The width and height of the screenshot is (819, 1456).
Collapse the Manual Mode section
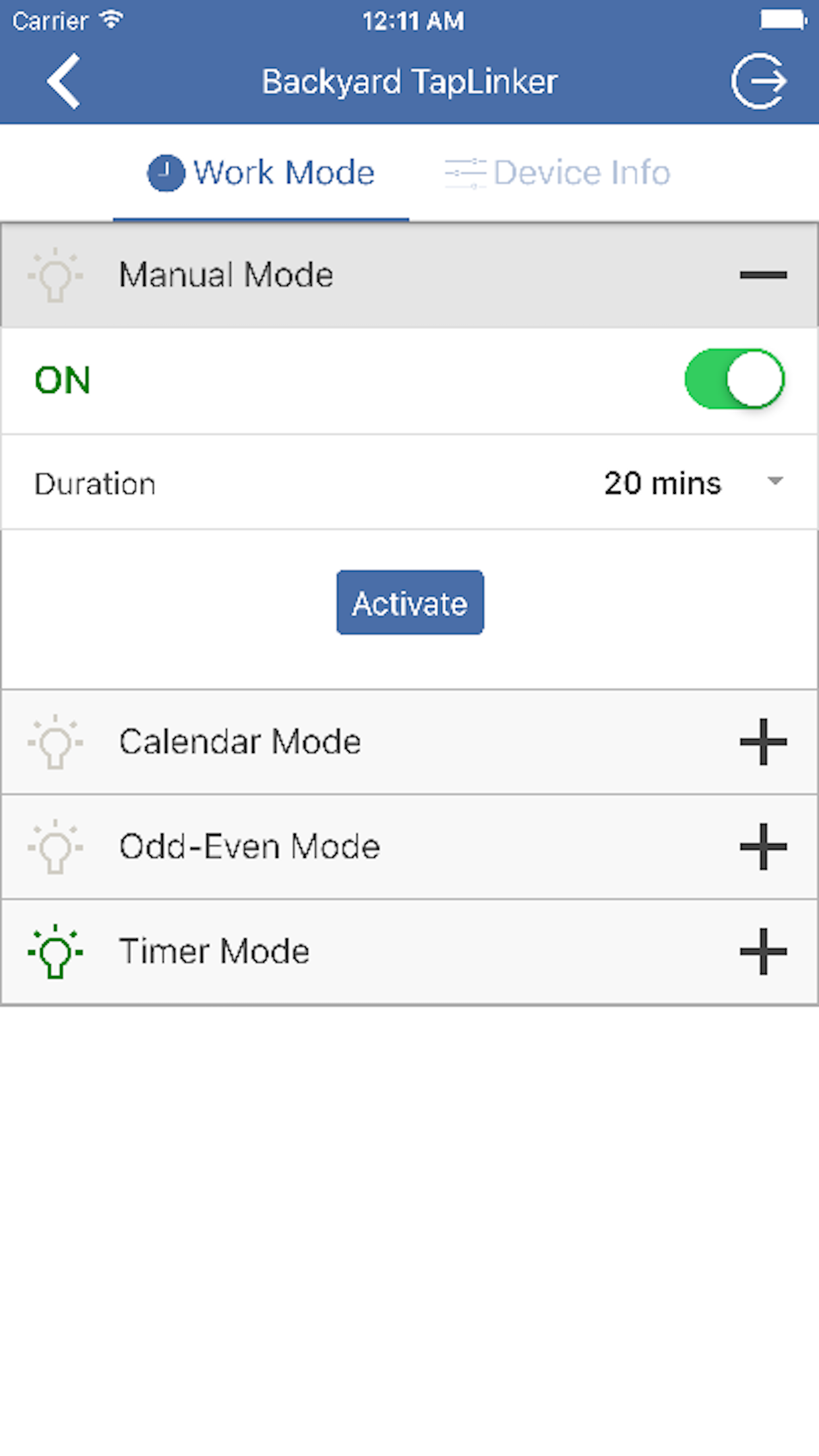(763, 275)
